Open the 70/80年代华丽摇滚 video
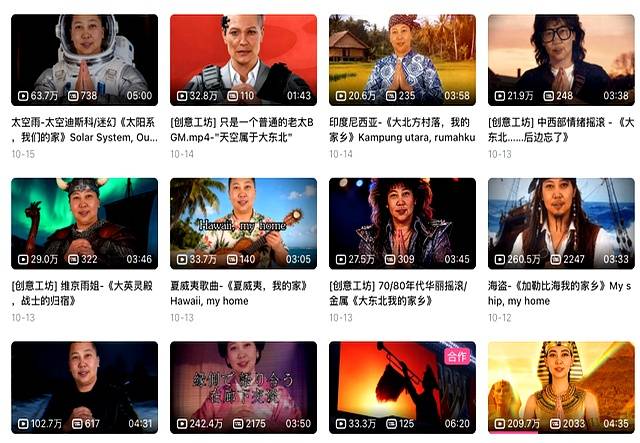 pos(402,224)
